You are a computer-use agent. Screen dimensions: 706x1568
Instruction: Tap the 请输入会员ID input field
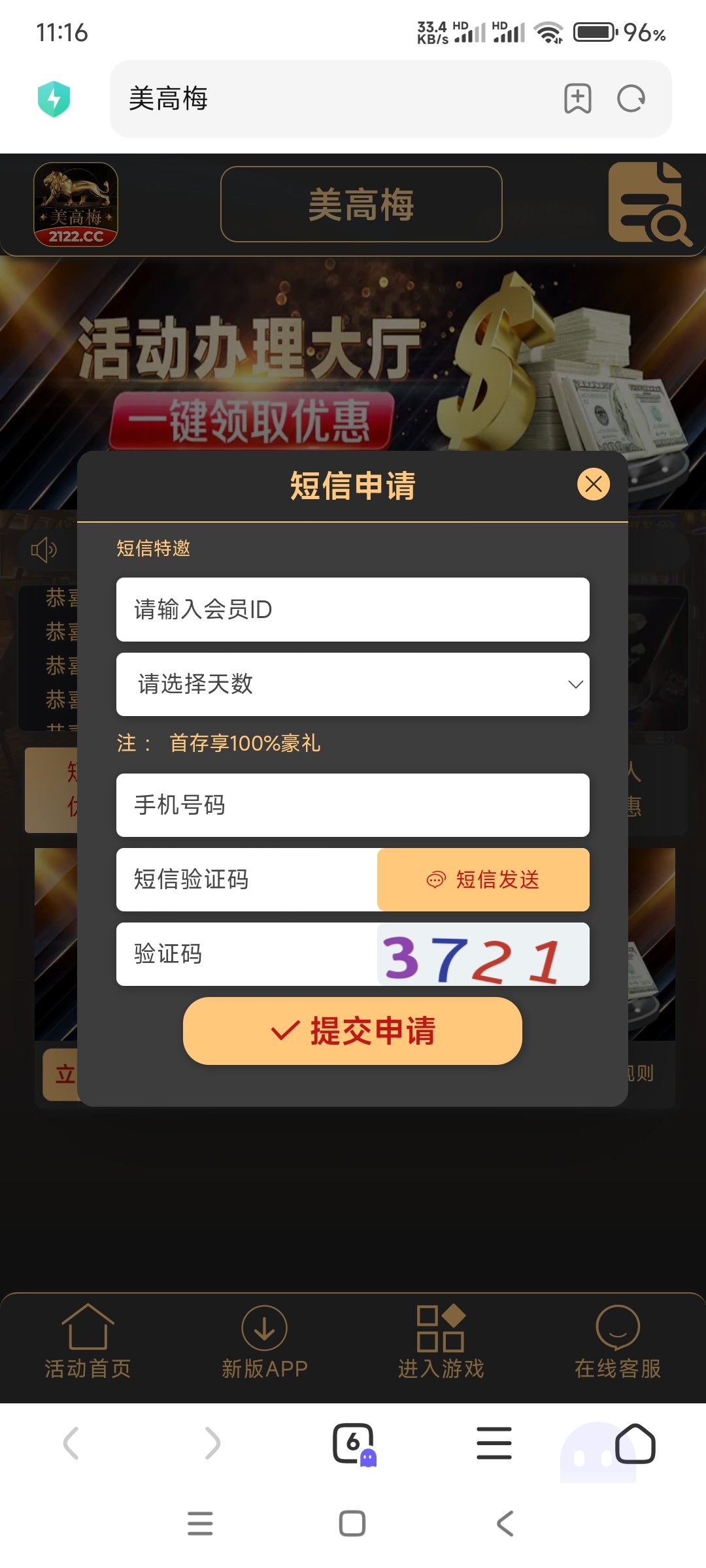pos(352,609)
